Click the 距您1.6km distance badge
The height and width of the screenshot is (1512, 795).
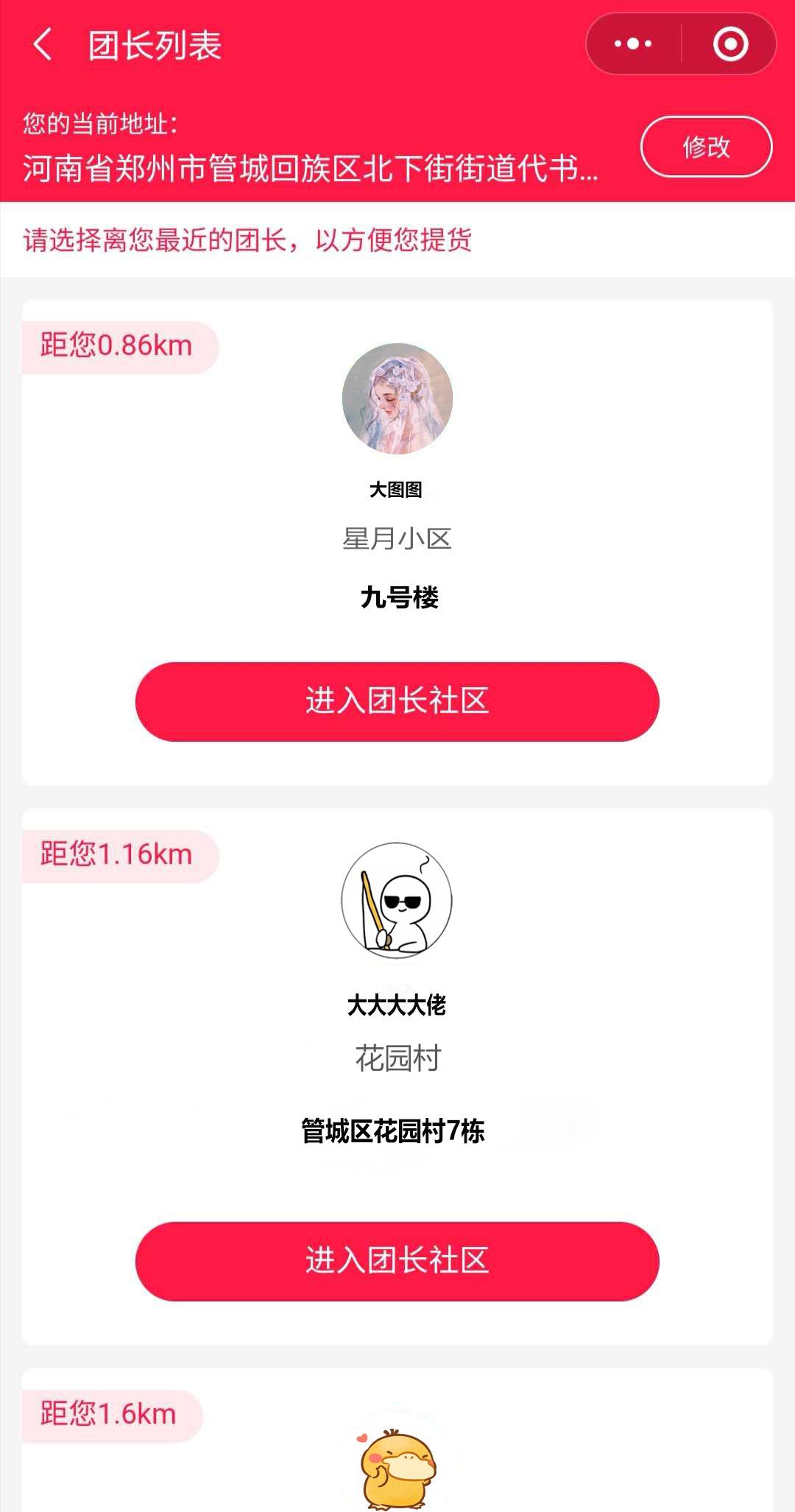pos(110,1414)
